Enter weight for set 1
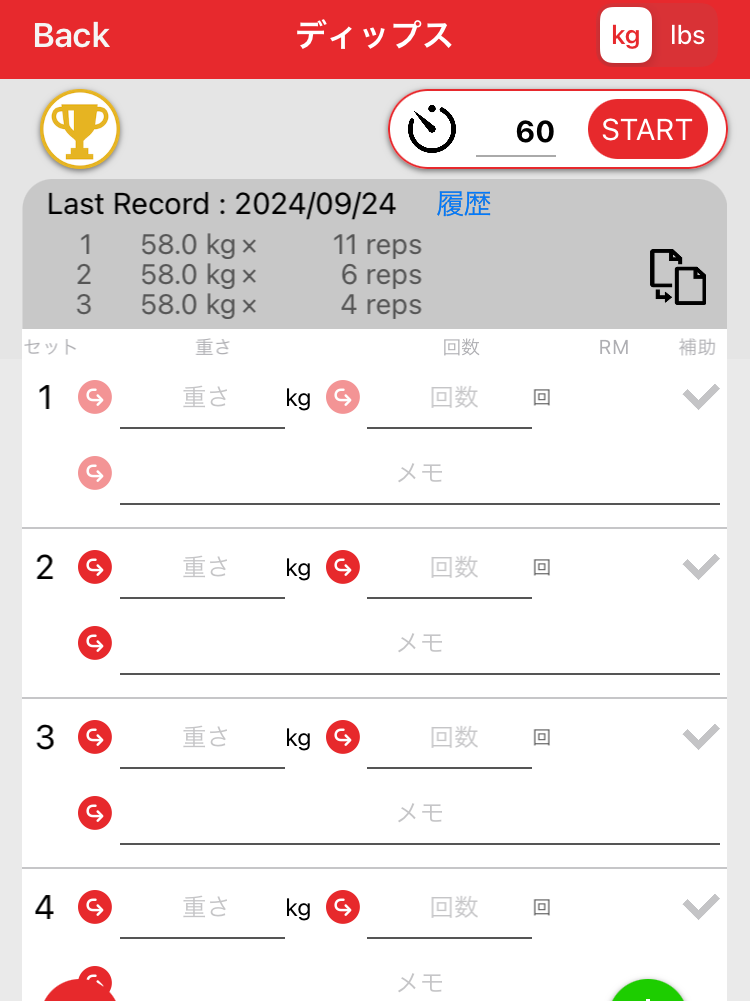 tap(203, 399)
